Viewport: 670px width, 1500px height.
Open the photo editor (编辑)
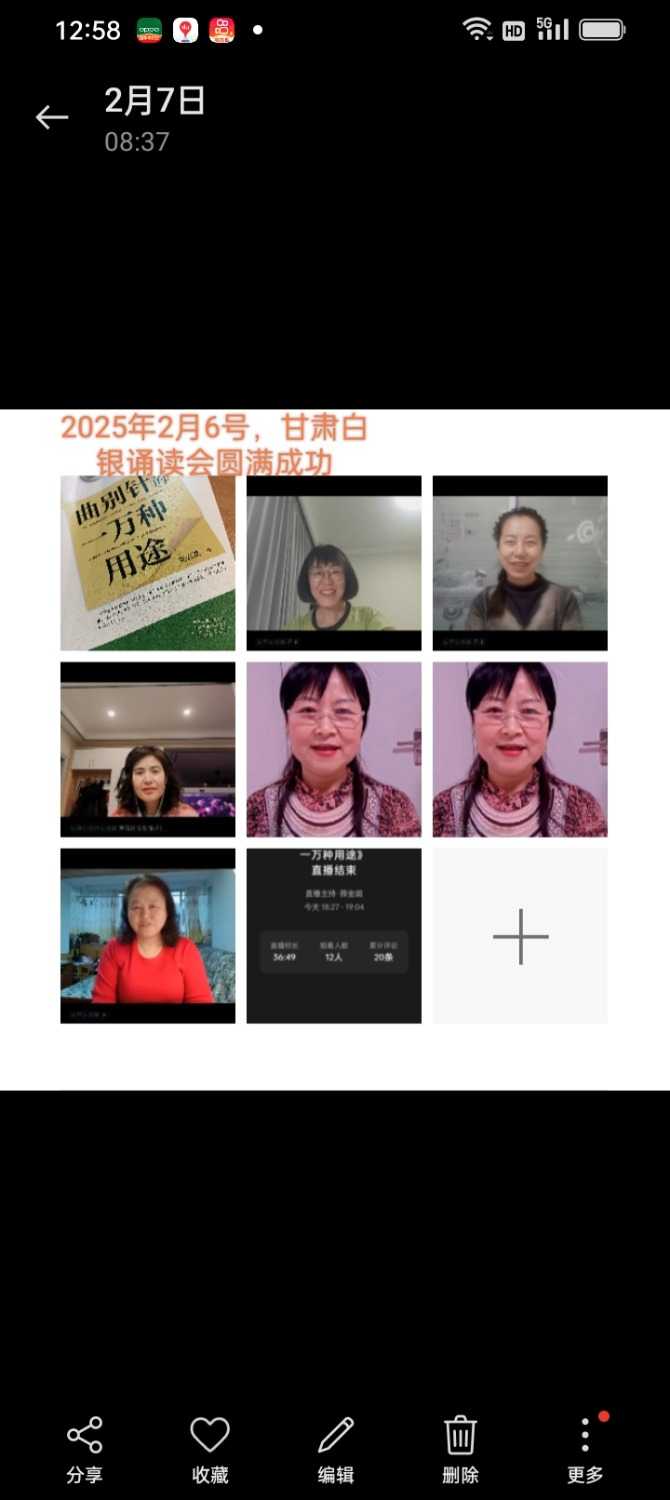pos(335,1447)
